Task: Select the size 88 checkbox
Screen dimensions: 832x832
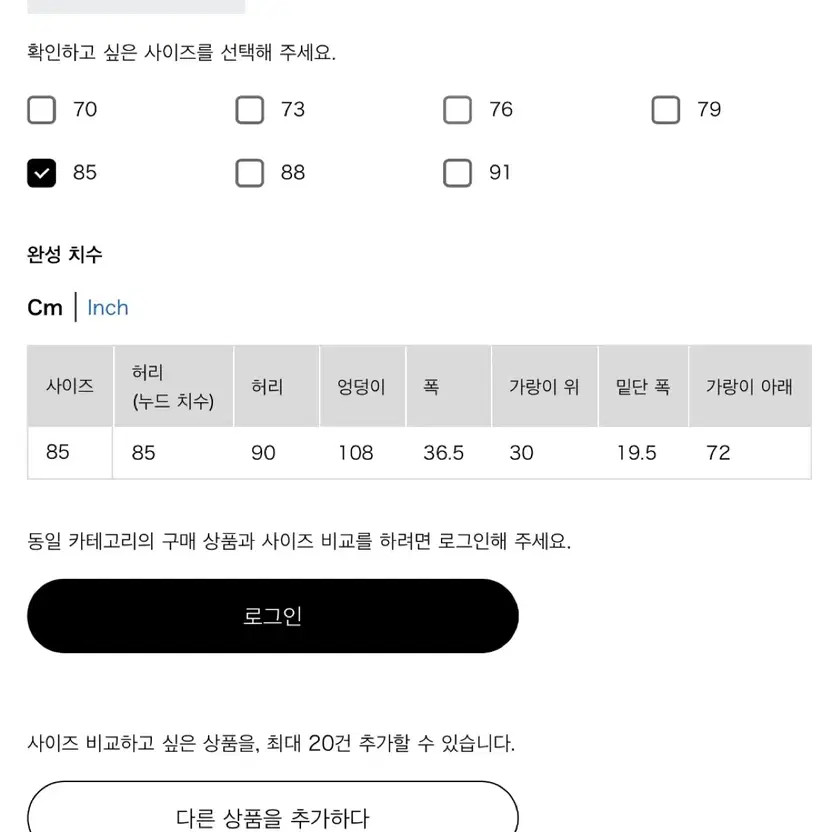Action: pyautogui.click(x=249, y=173)
